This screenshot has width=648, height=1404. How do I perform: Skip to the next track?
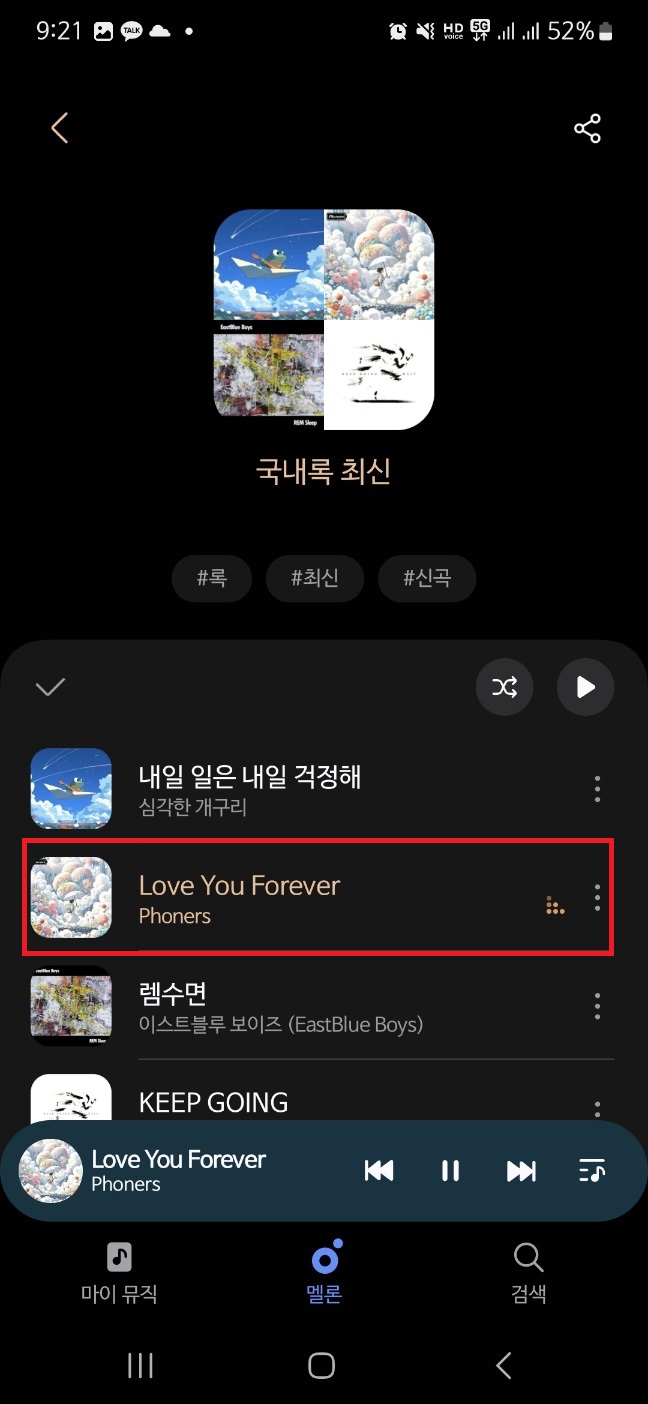tap(521, 1171)
